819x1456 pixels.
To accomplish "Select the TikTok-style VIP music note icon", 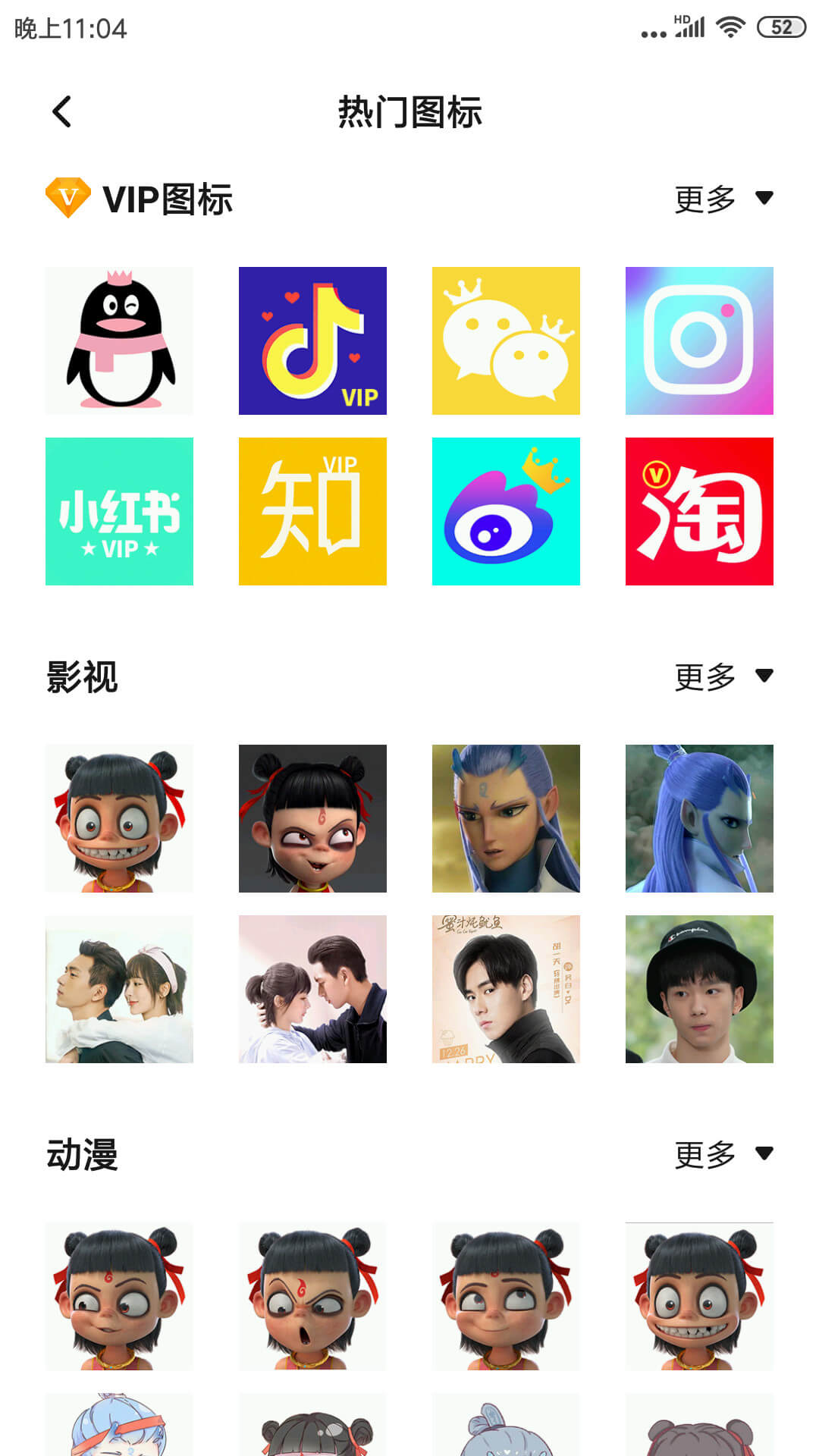I will pos(312,340).
